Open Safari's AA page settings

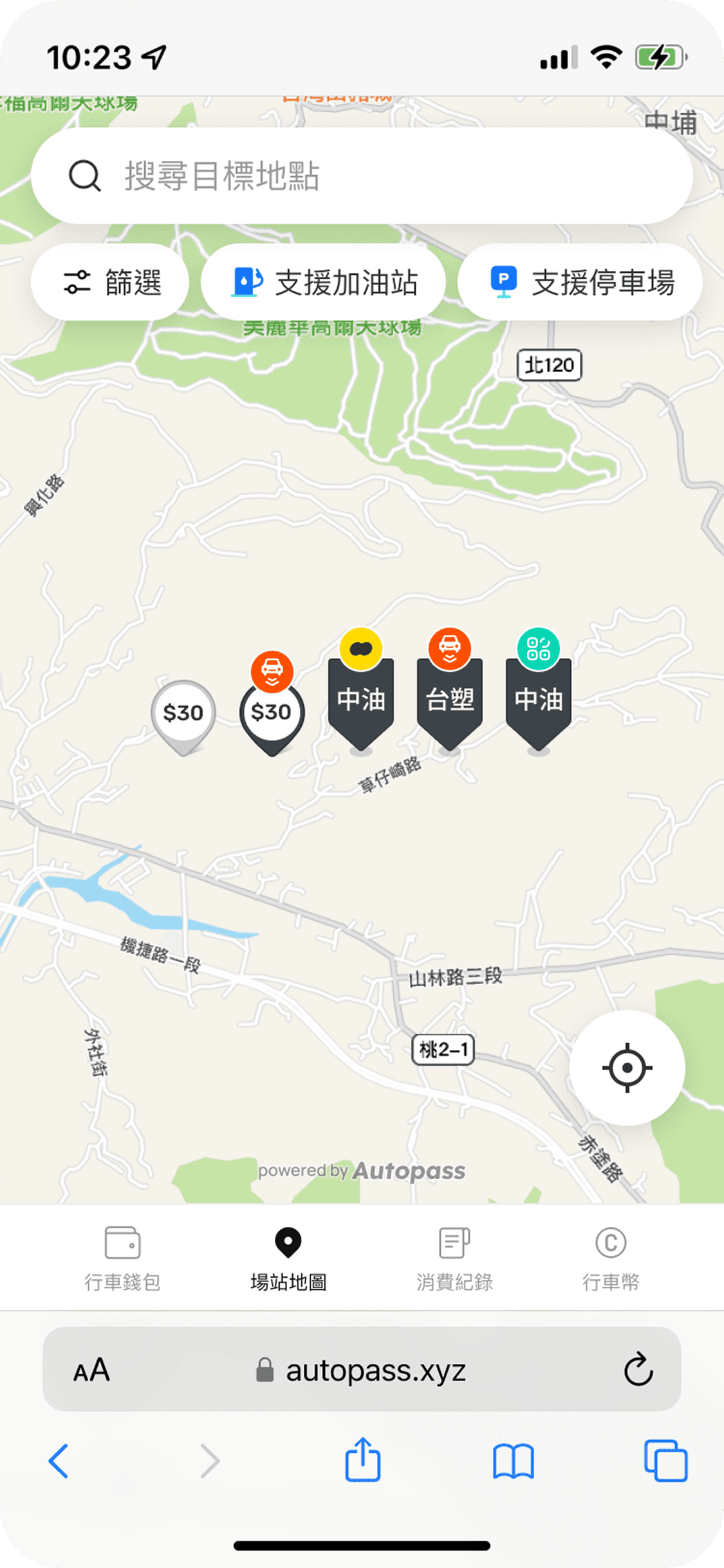coord(91,1370)
